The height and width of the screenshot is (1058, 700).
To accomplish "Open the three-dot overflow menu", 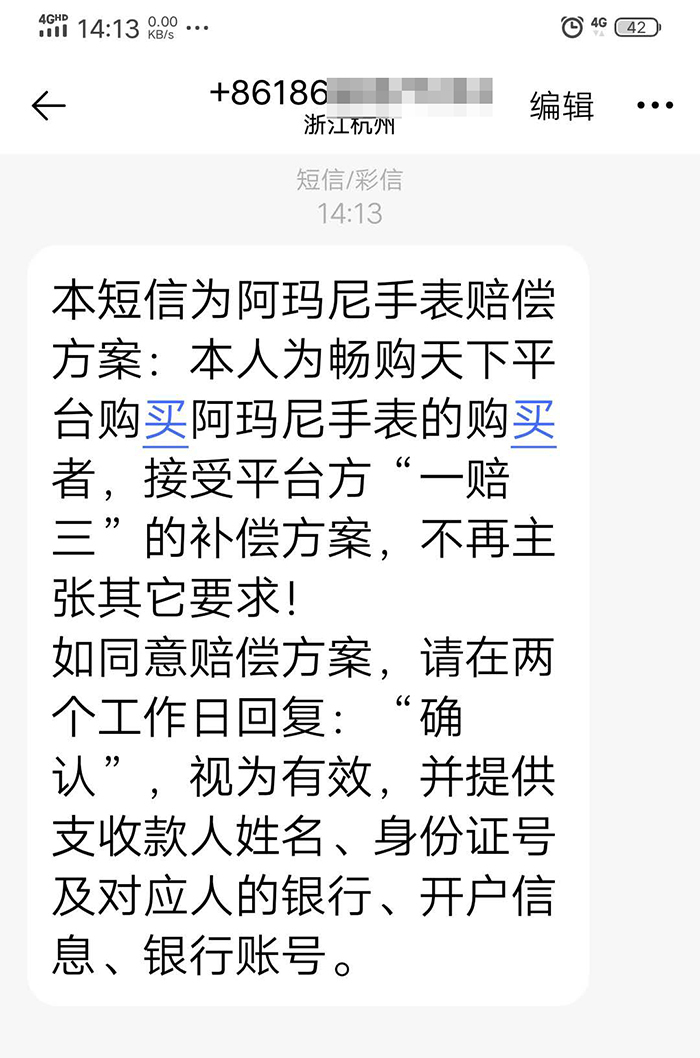I will (x=655, y=105).
